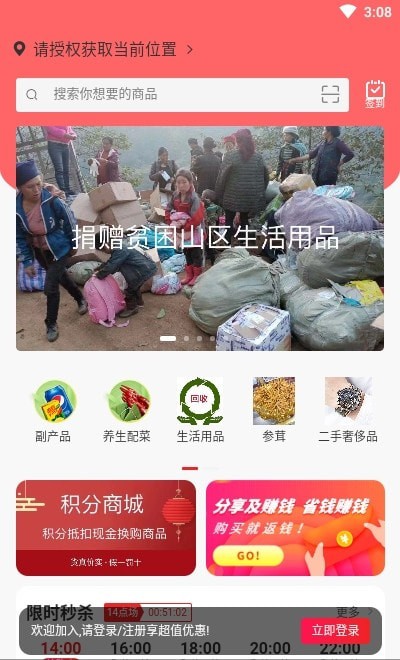Viewport: 400px width, 660px height.
Task: Select the 16:00 flash sale slot
Action: point(131,648)
